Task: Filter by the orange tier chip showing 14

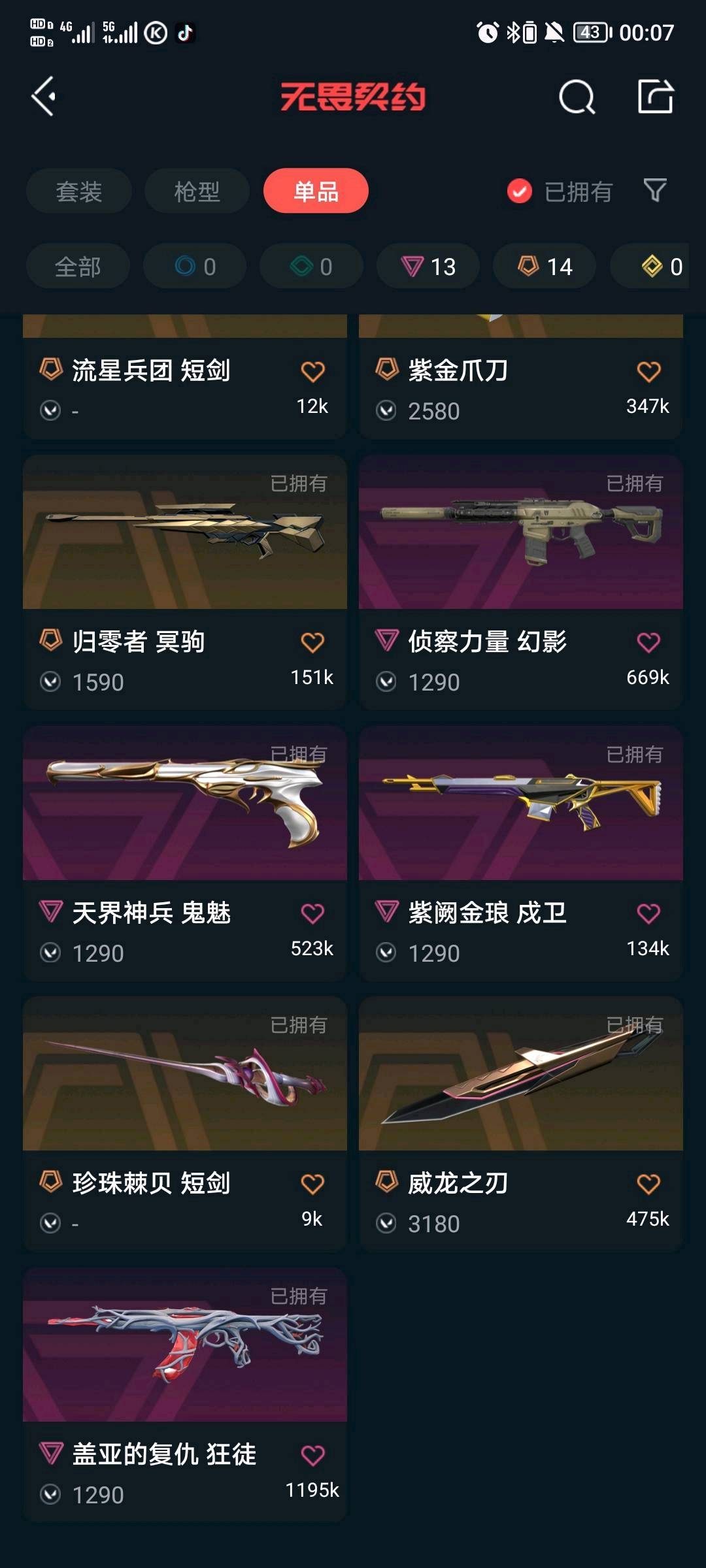Action: [545, 267]
